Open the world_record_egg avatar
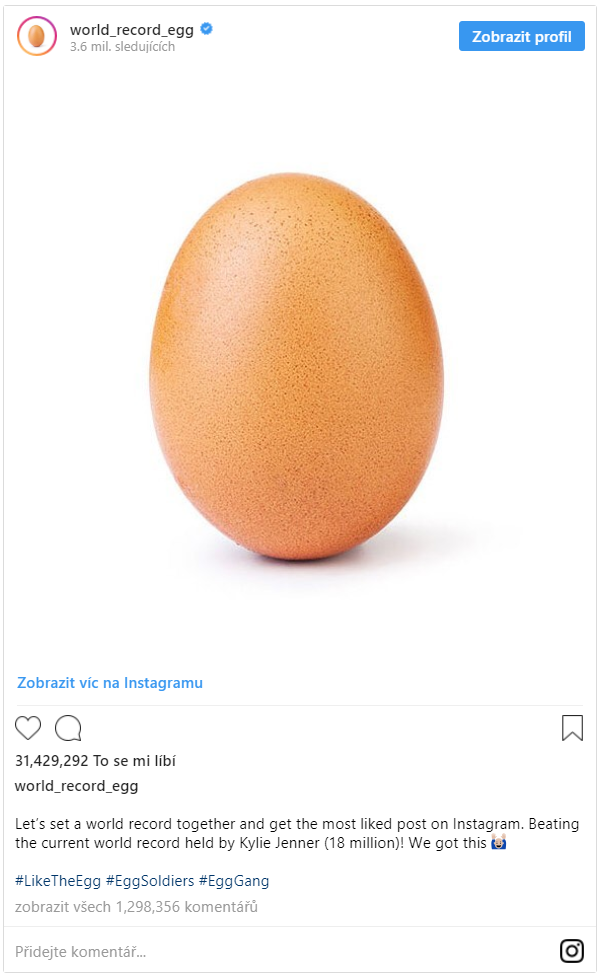The image size is (601, 979). pyautogui.click(x=37, y=36)
